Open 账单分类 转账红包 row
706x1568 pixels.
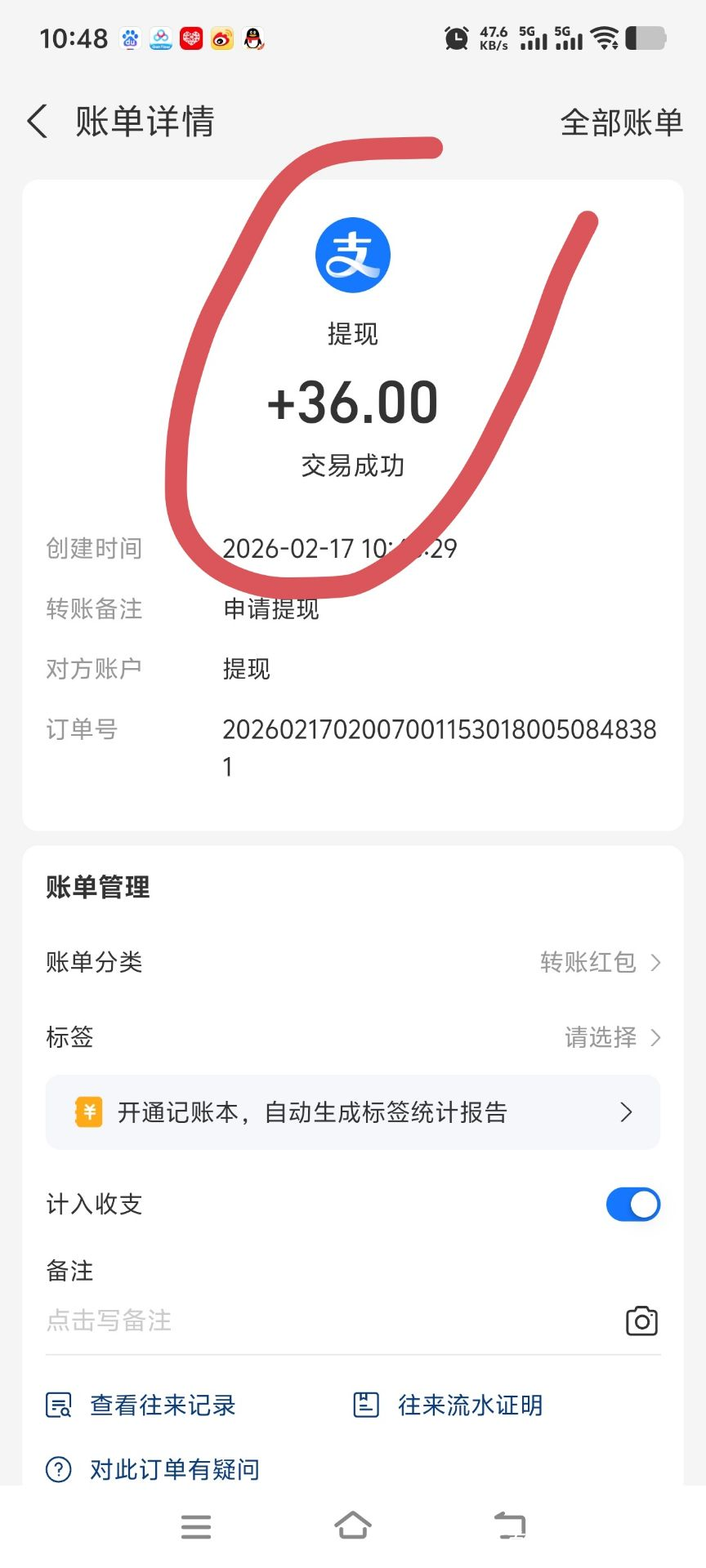click(353, 962)
